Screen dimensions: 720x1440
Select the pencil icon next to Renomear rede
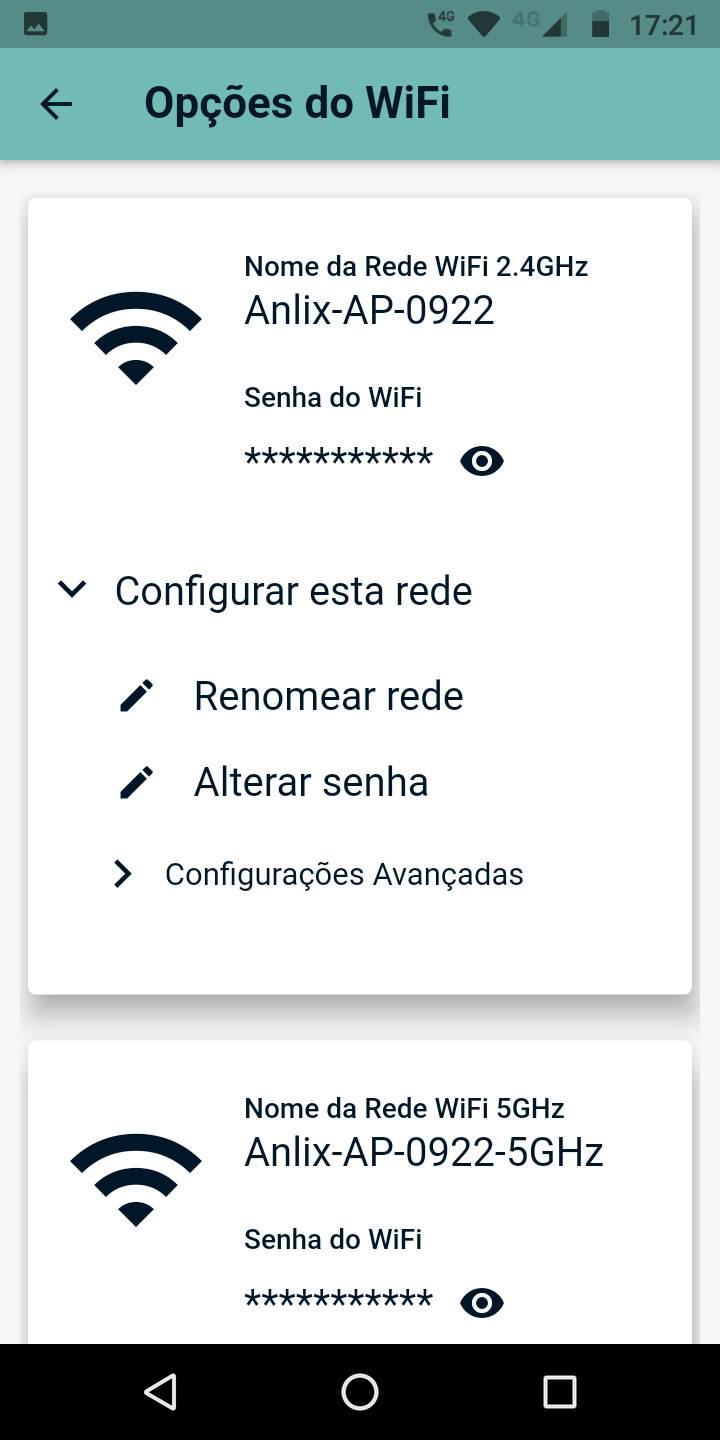point(139,694)
